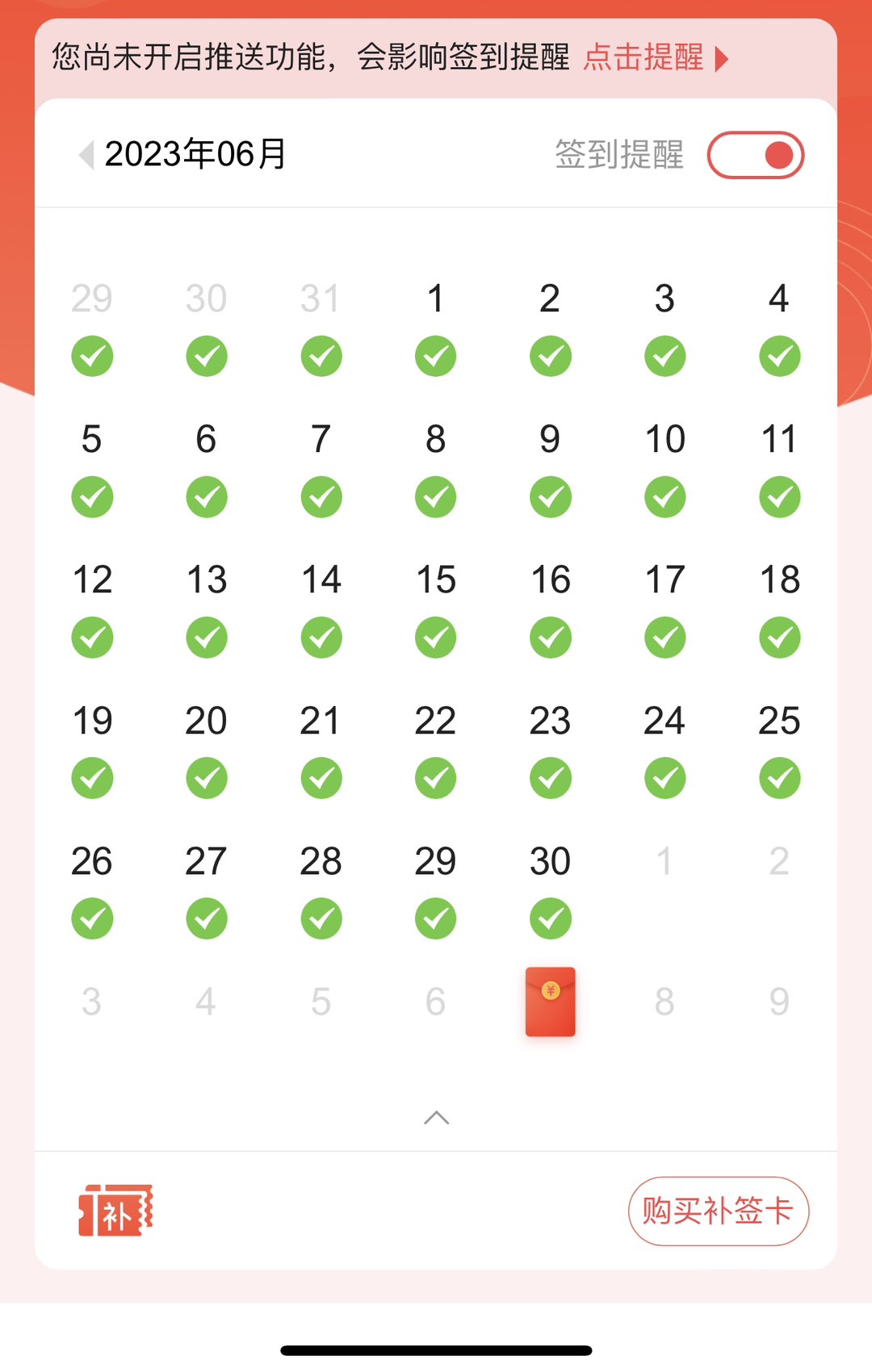Collapse the calendar with the up chevron

pos(436,1118)
